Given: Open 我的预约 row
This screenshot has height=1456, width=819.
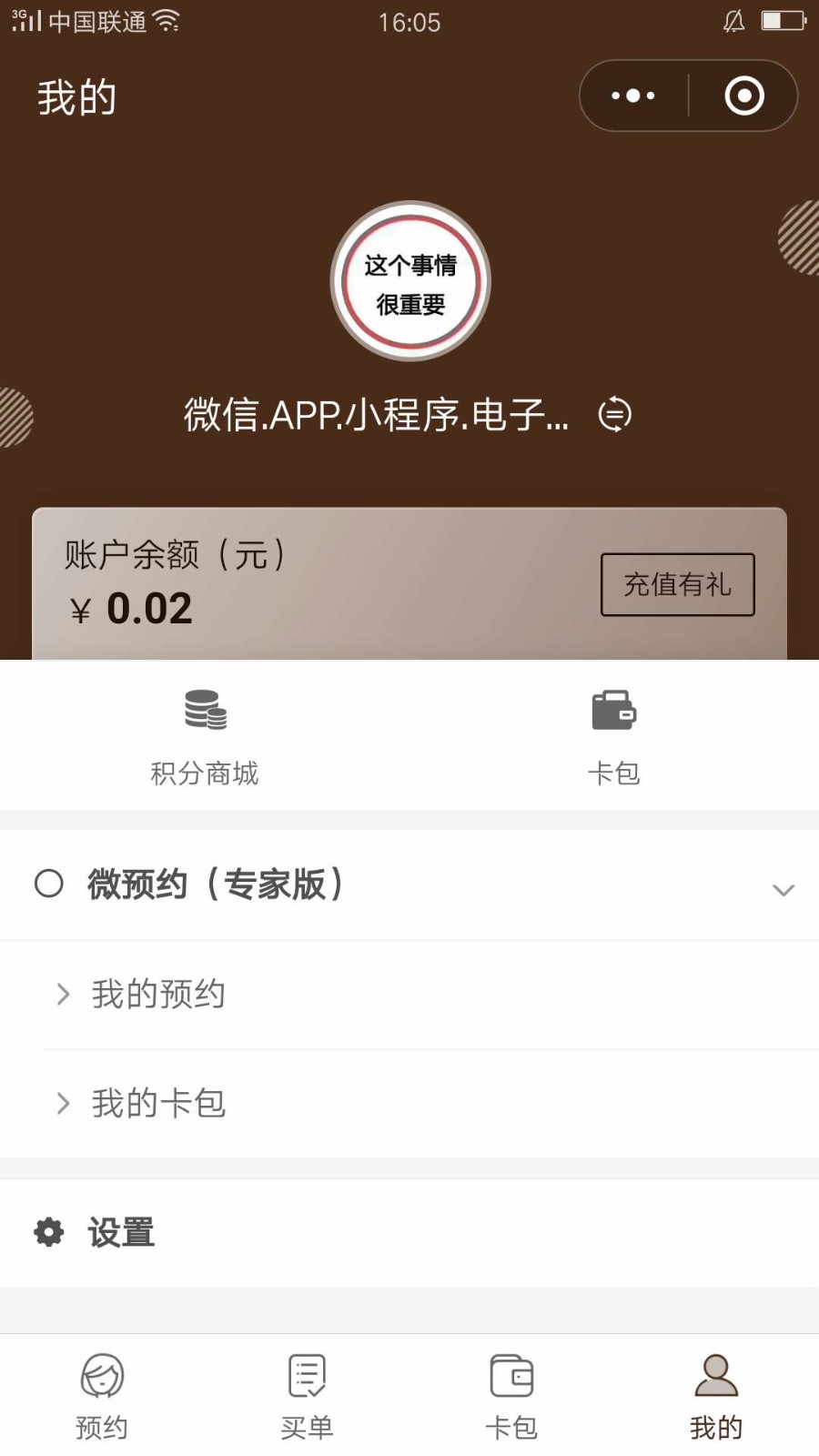Looking at the screenshot, I should pyautogui.click(x=409, y=995).
